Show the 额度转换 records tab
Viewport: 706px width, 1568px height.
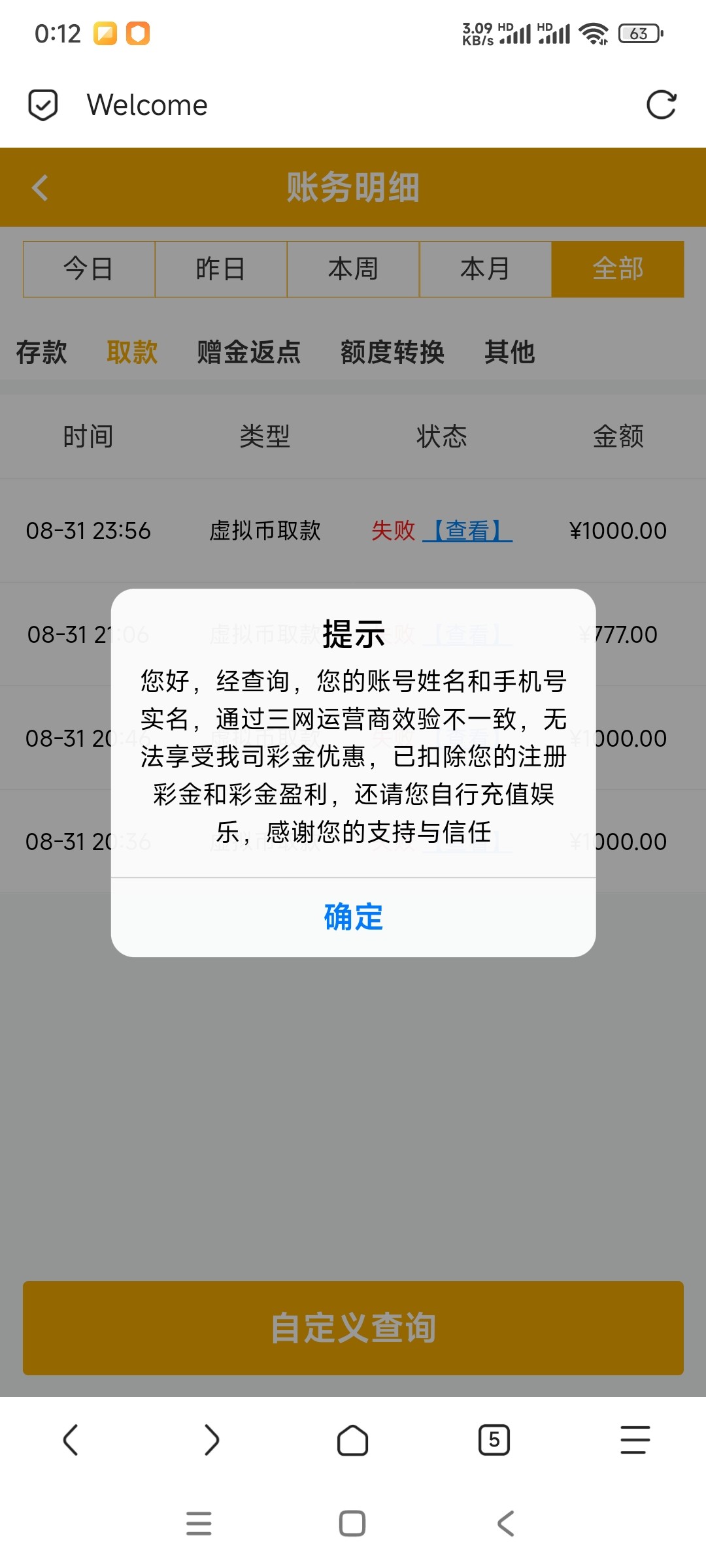point(392,352)
